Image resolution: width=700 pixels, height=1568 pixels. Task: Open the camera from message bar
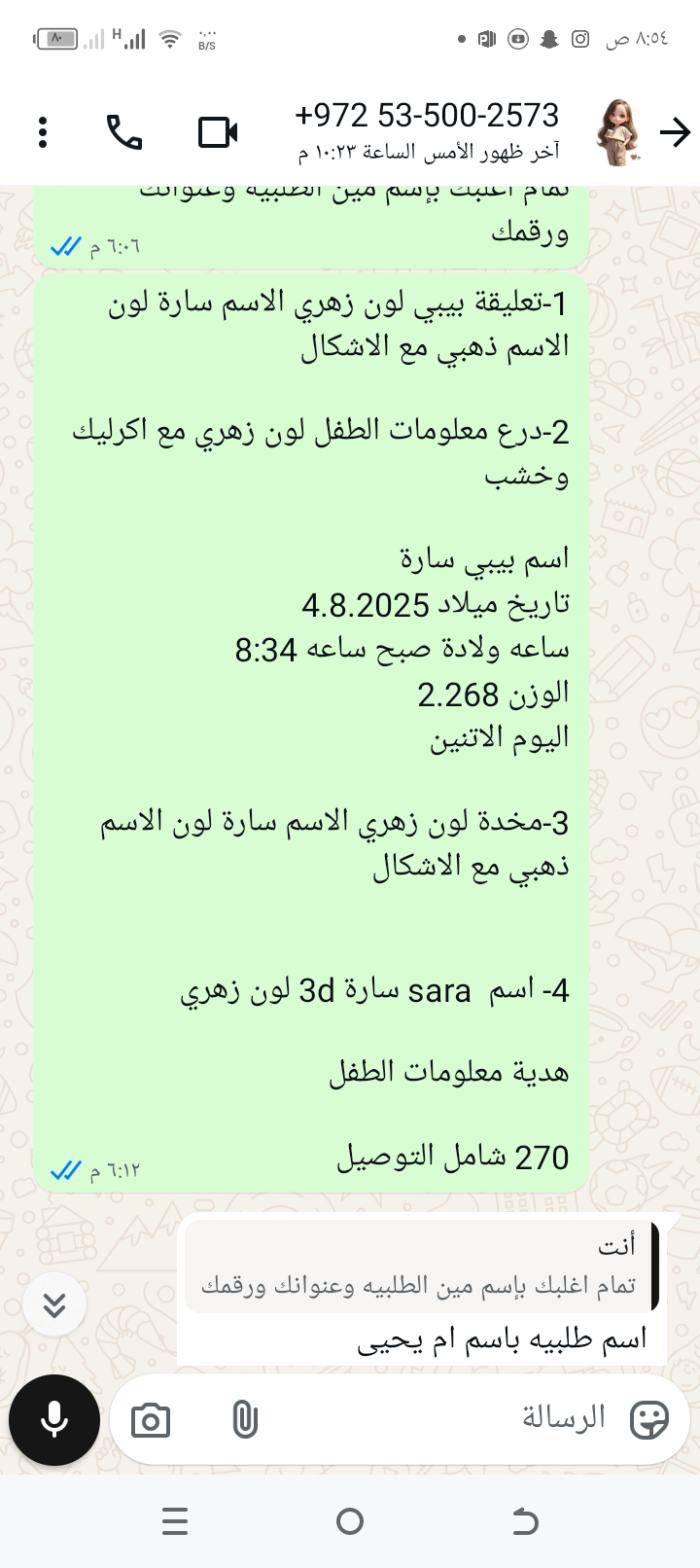(151, 1420)
